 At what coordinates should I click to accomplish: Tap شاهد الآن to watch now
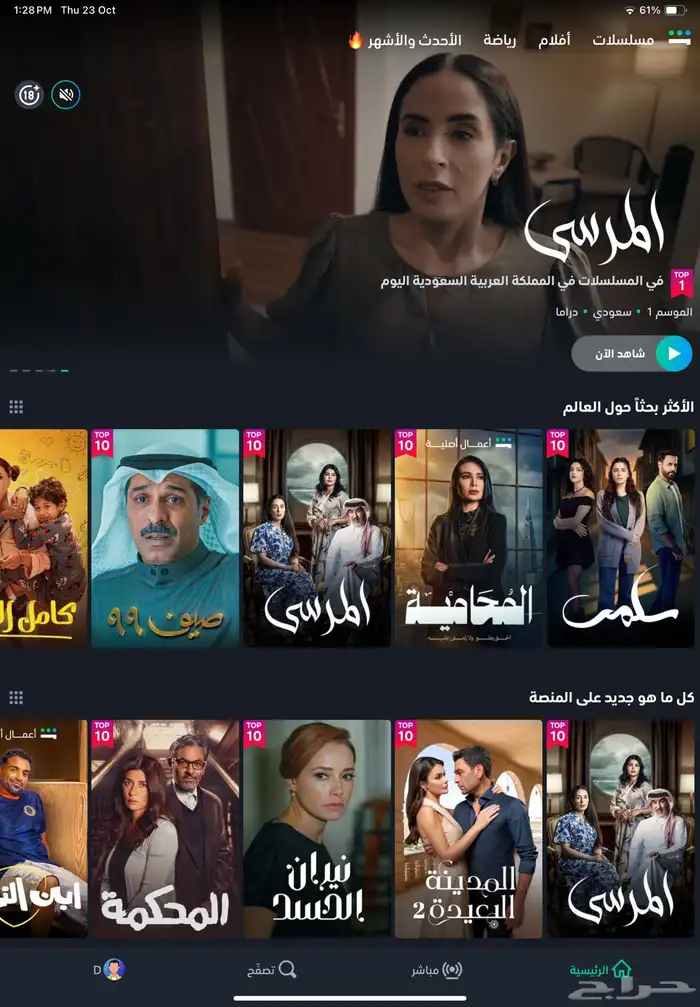click(632, 354)
